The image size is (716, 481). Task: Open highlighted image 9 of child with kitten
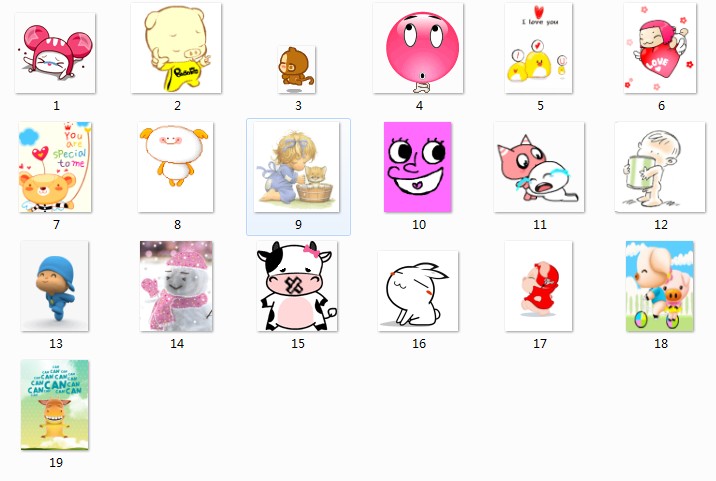coord(297,167)
